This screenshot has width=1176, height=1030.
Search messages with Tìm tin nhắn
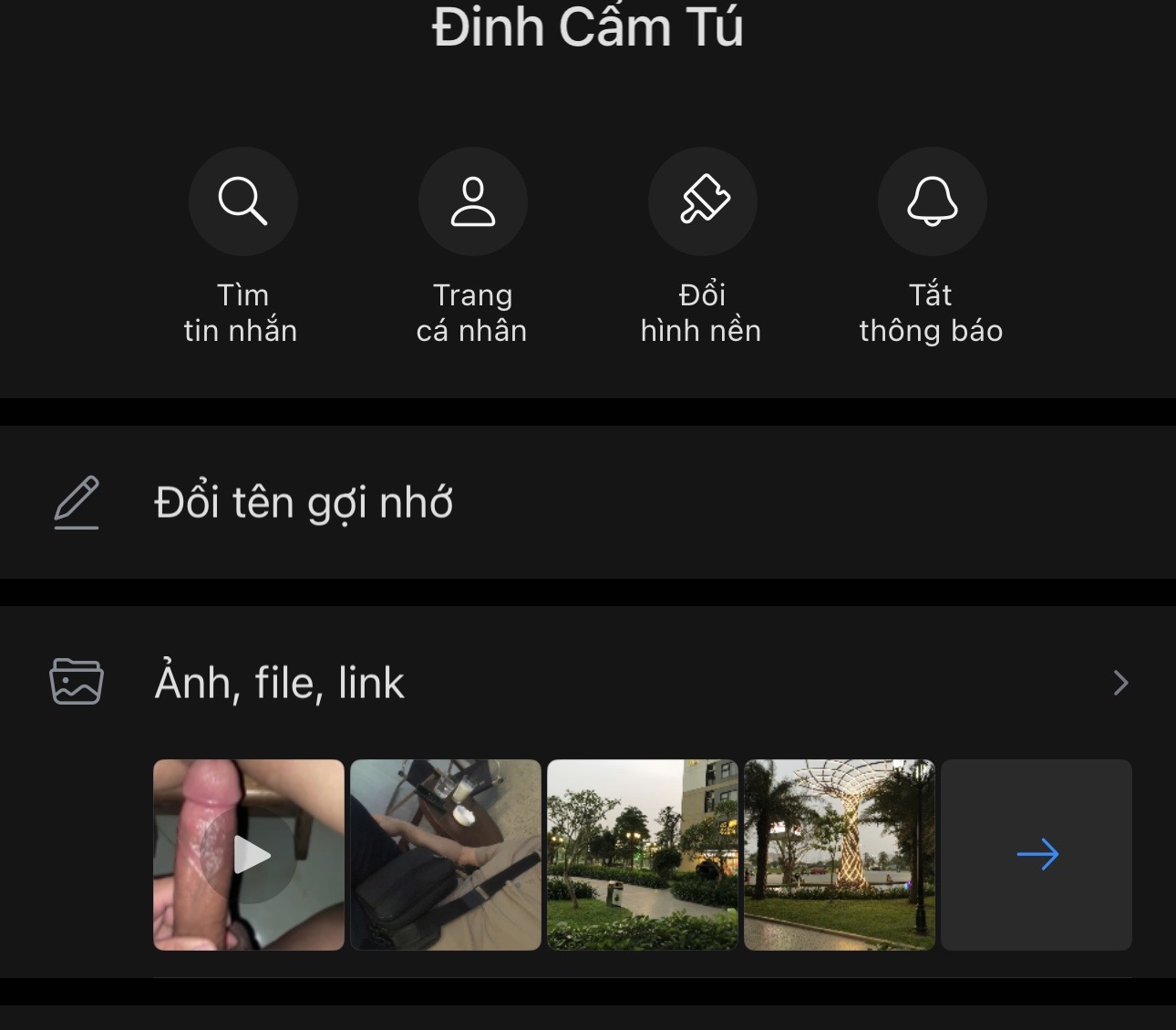click(x=242, y=202)
